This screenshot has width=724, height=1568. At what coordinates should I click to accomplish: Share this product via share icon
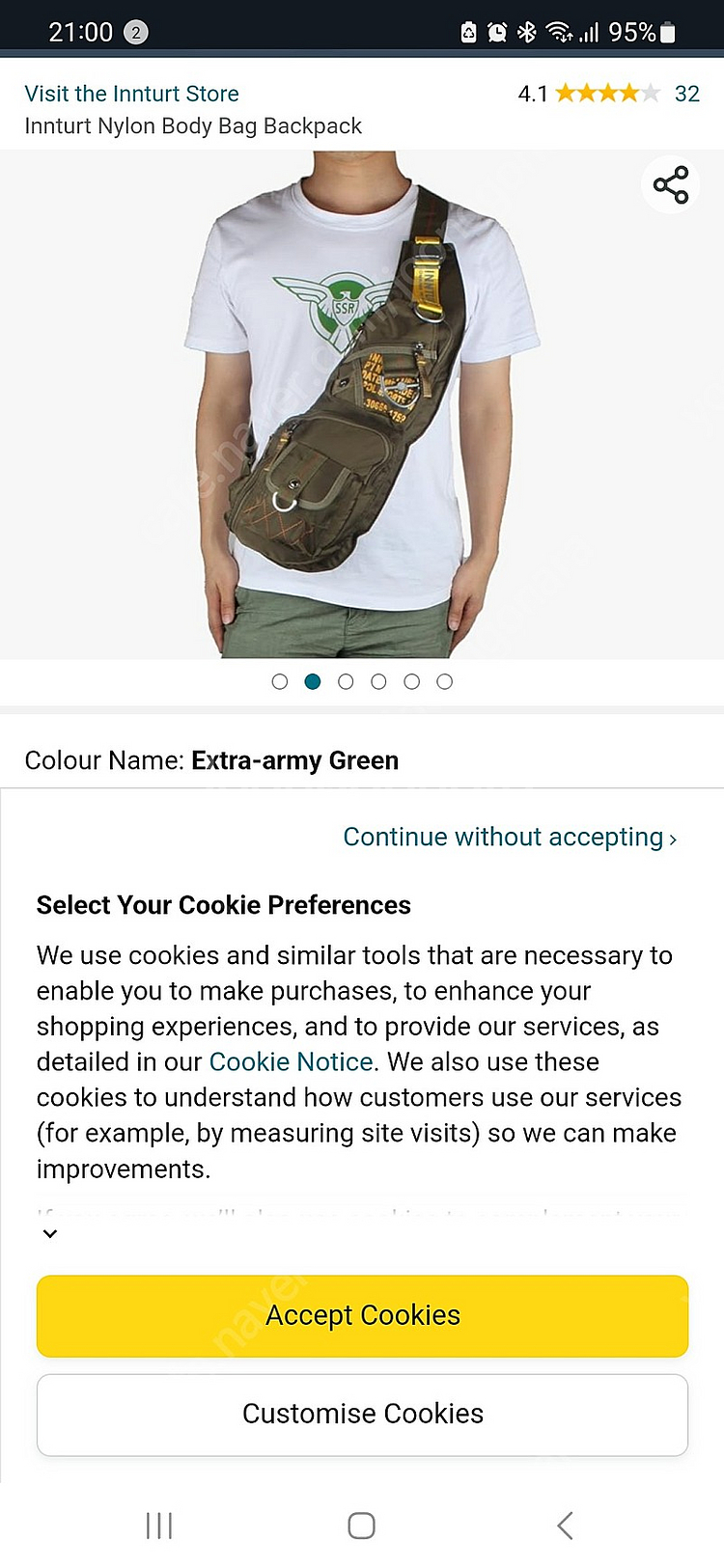pos(670,184)
